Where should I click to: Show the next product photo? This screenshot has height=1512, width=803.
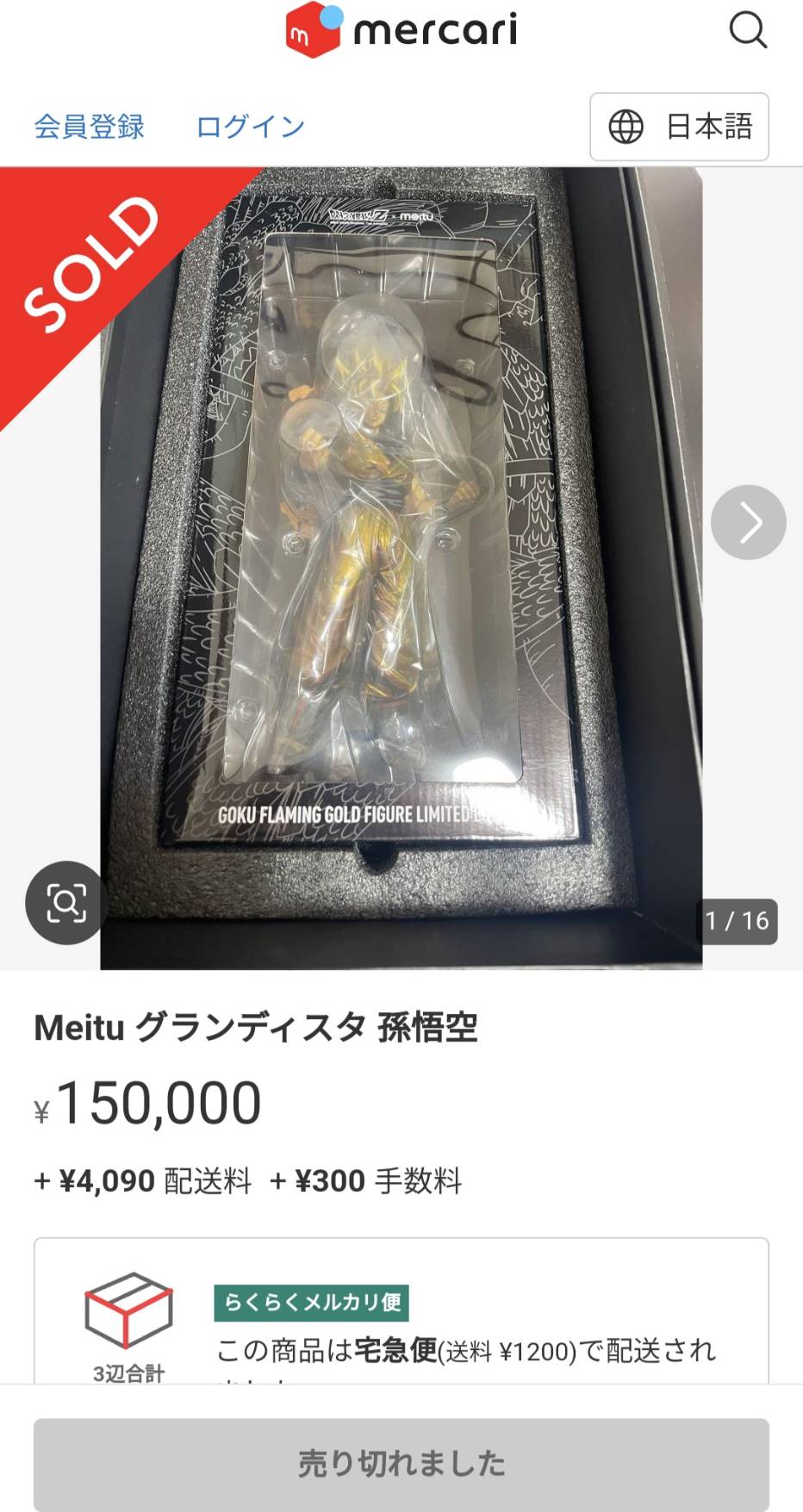[x=748, y=522]
